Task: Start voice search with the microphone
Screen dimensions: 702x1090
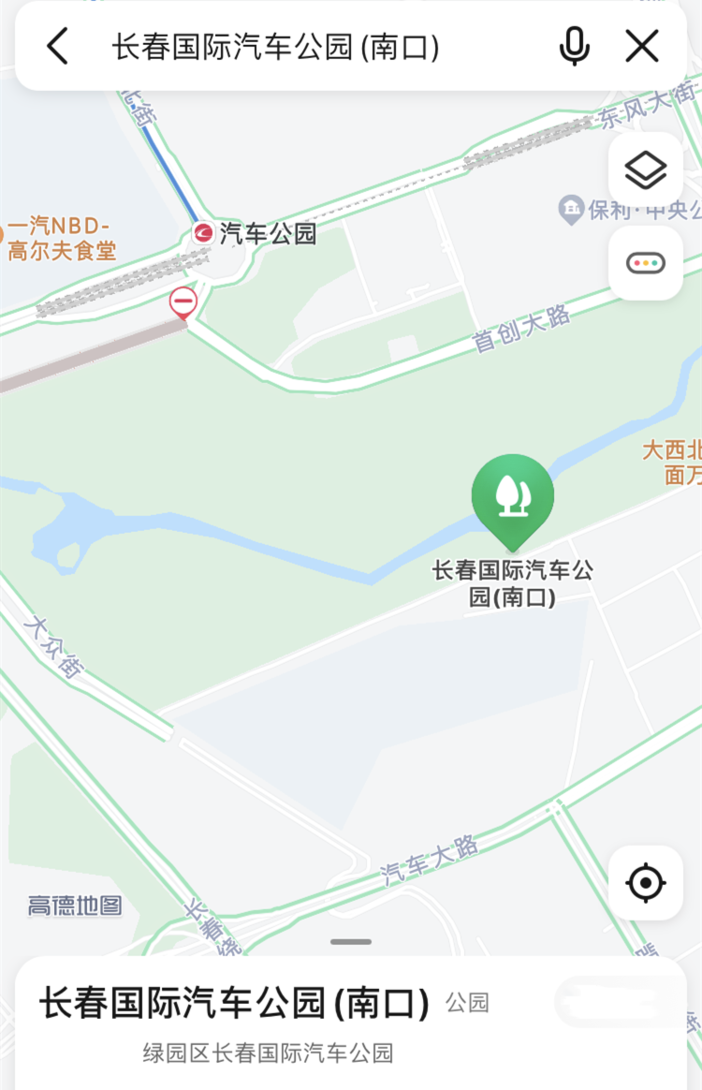Action: pos(574,47)
